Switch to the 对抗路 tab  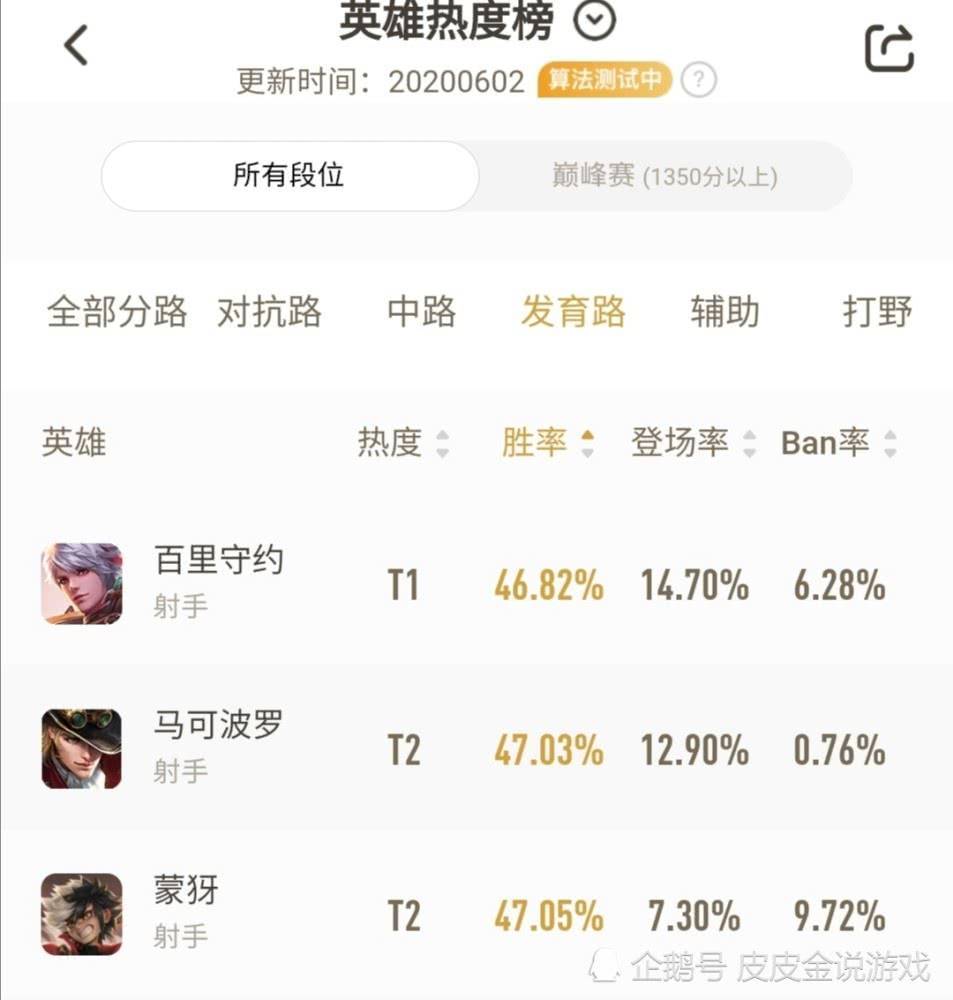270,312
